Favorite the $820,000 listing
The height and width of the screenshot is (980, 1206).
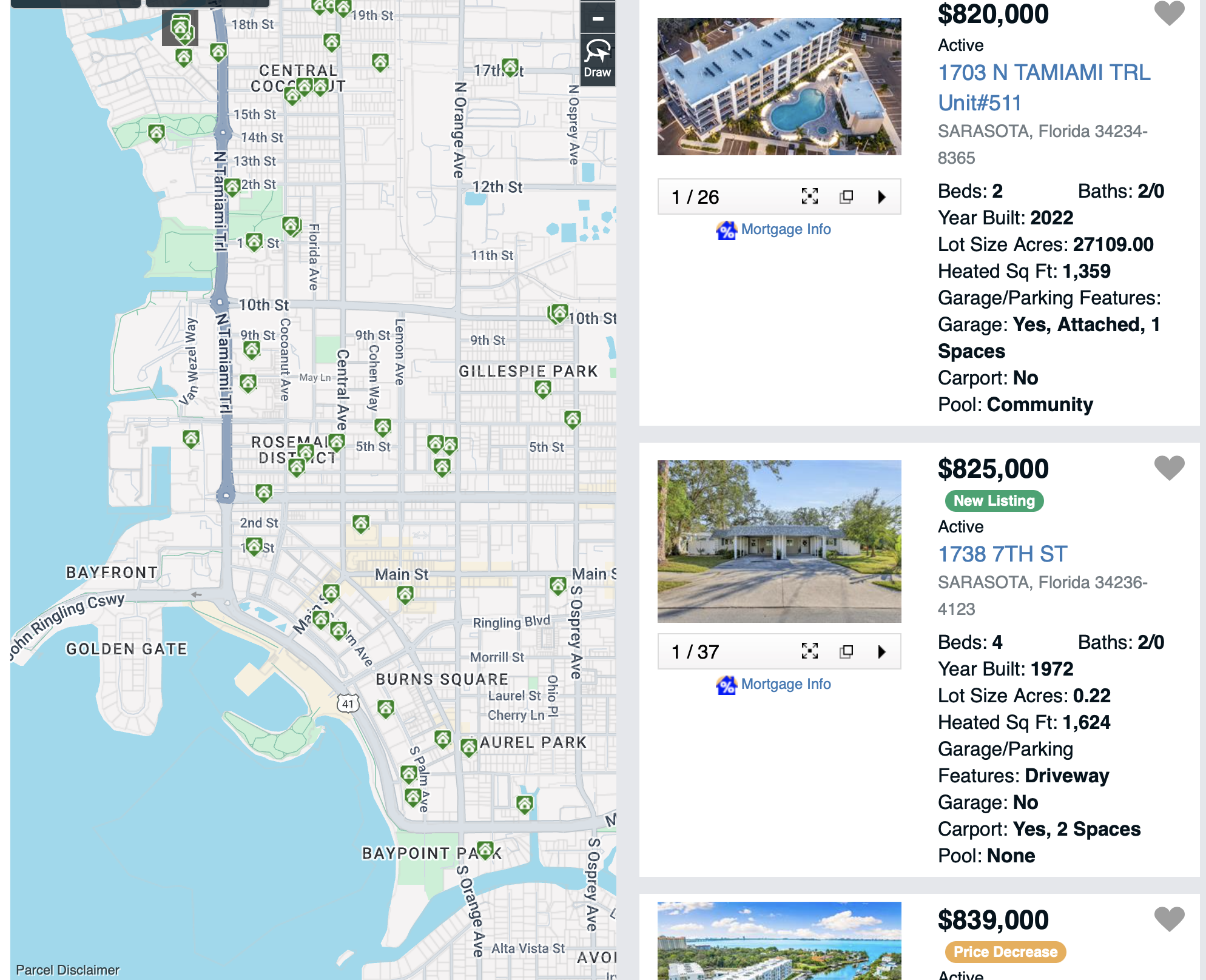point(1169,14)
